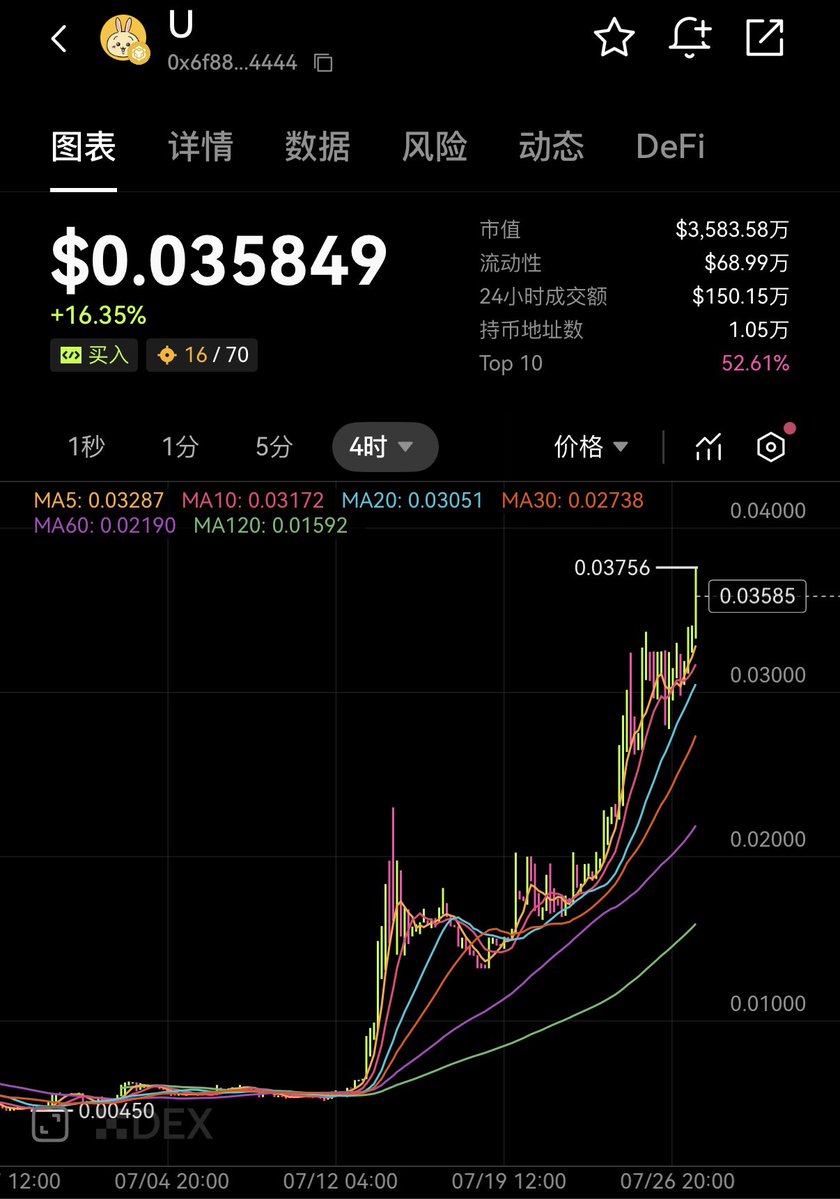Image resolution: width=840 pixels, height=1199 pixels.
Task: Expand the 4时 interval dropdown
Action: tap(384, 447)
